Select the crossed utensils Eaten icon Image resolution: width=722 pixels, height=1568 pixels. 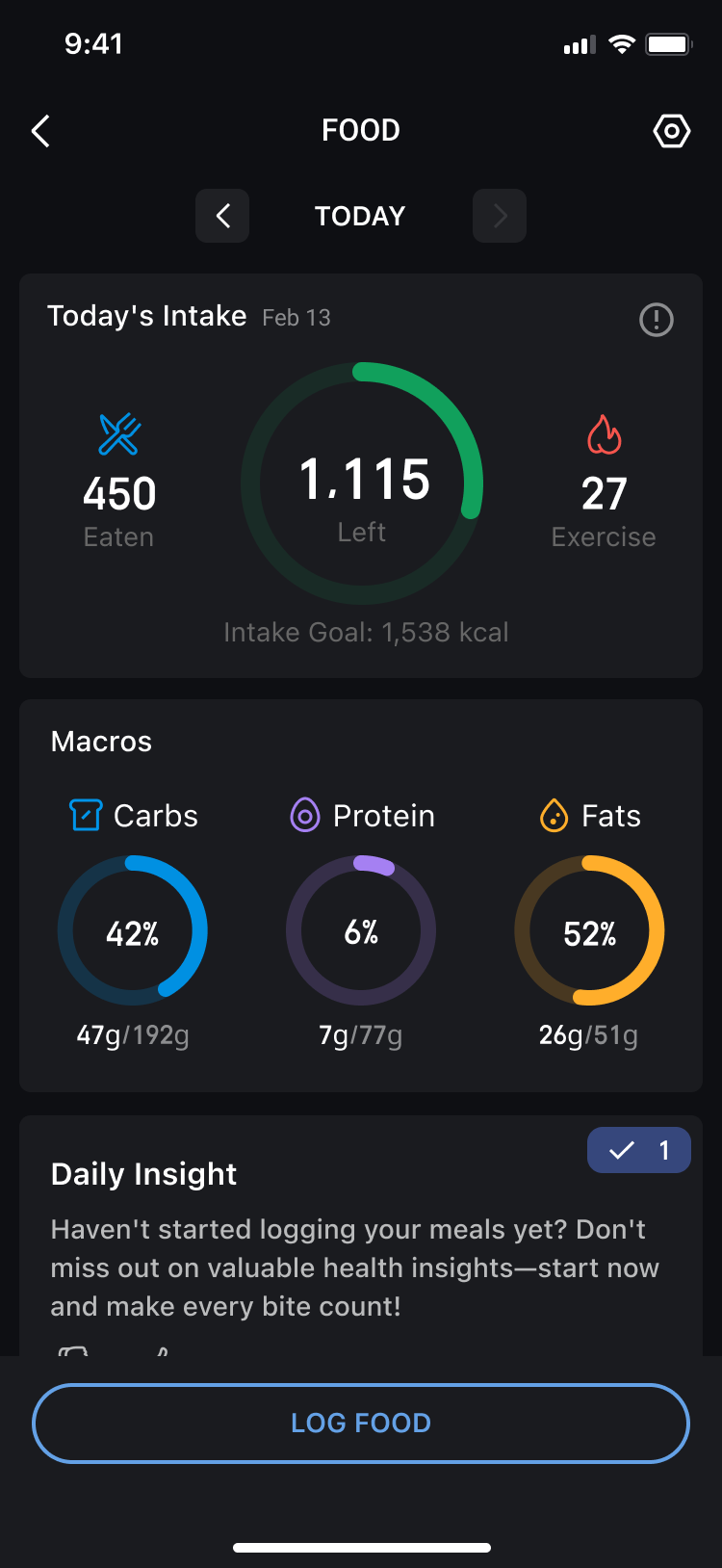(x=117, y=432)
